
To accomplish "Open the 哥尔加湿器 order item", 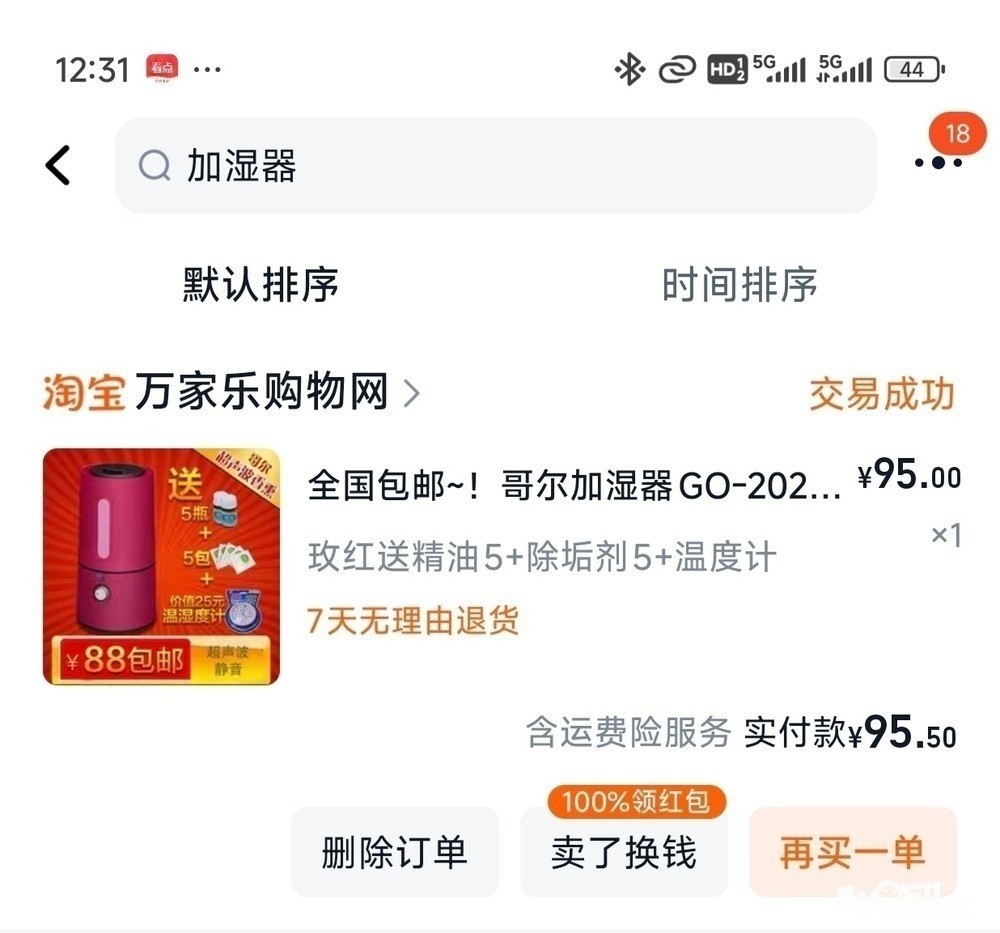I will (x=574, y=487).
